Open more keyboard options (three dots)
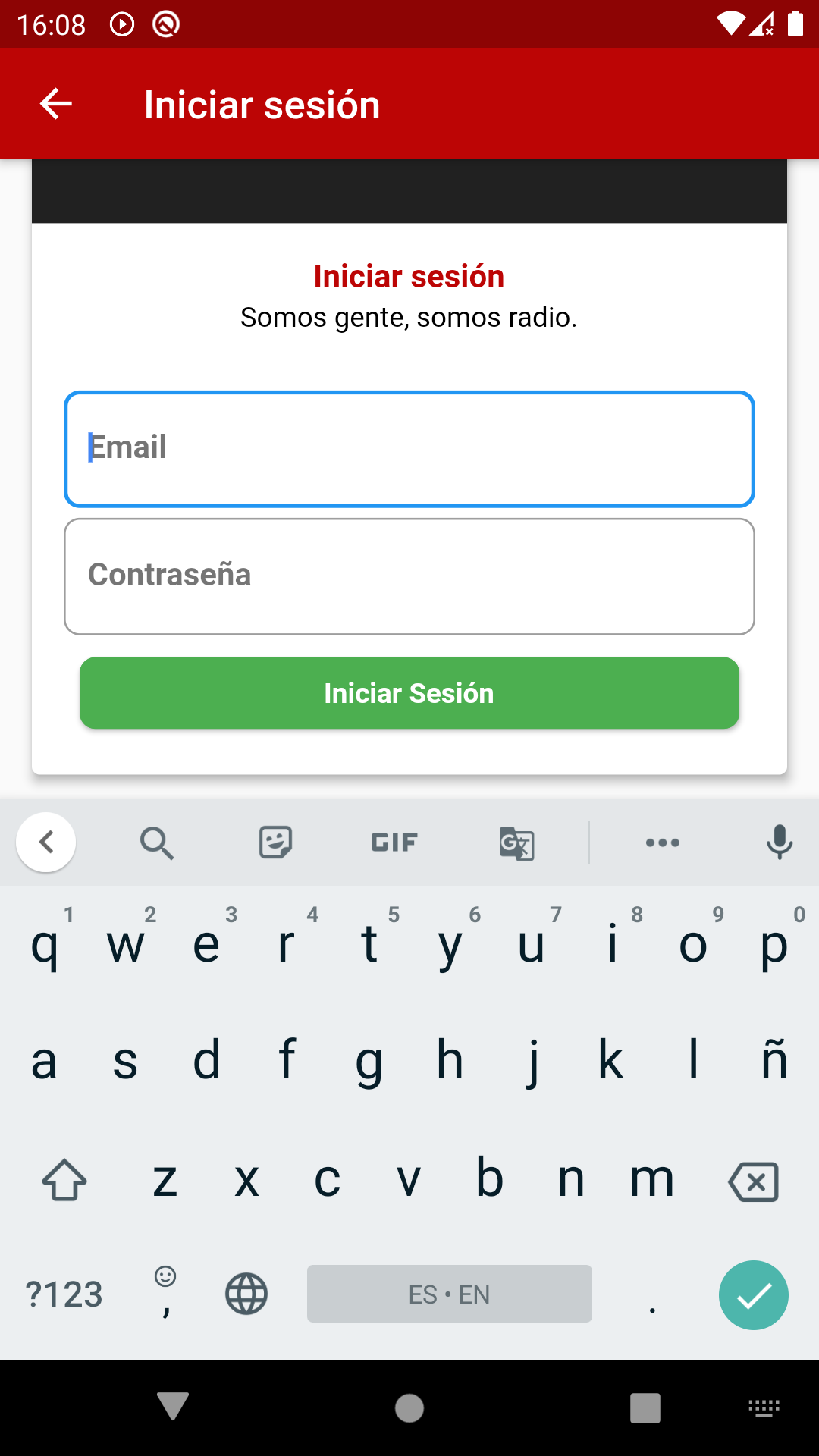The height and width of the screenshot is (1456, 819). point(663,843)
